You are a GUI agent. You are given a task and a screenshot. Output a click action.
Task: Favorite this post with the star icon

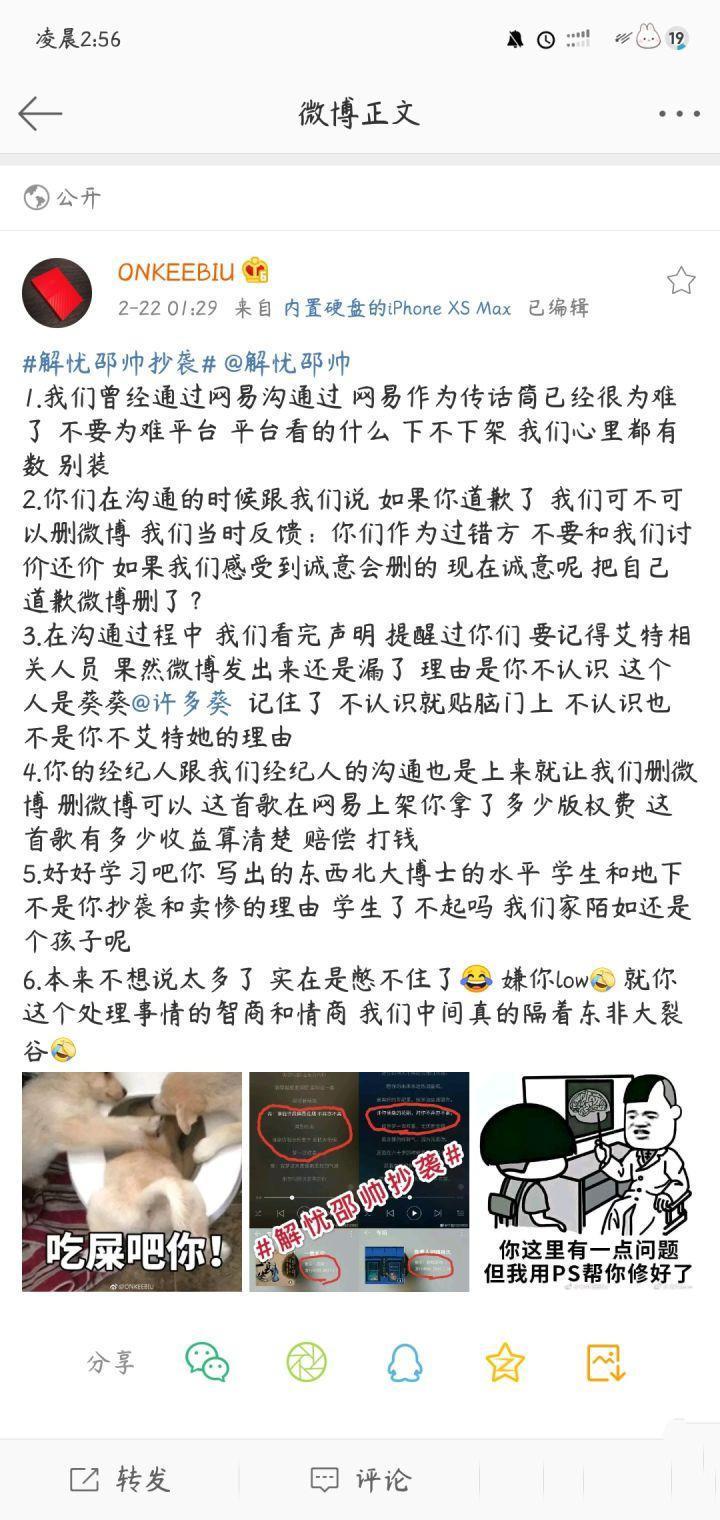pos(681,281)
